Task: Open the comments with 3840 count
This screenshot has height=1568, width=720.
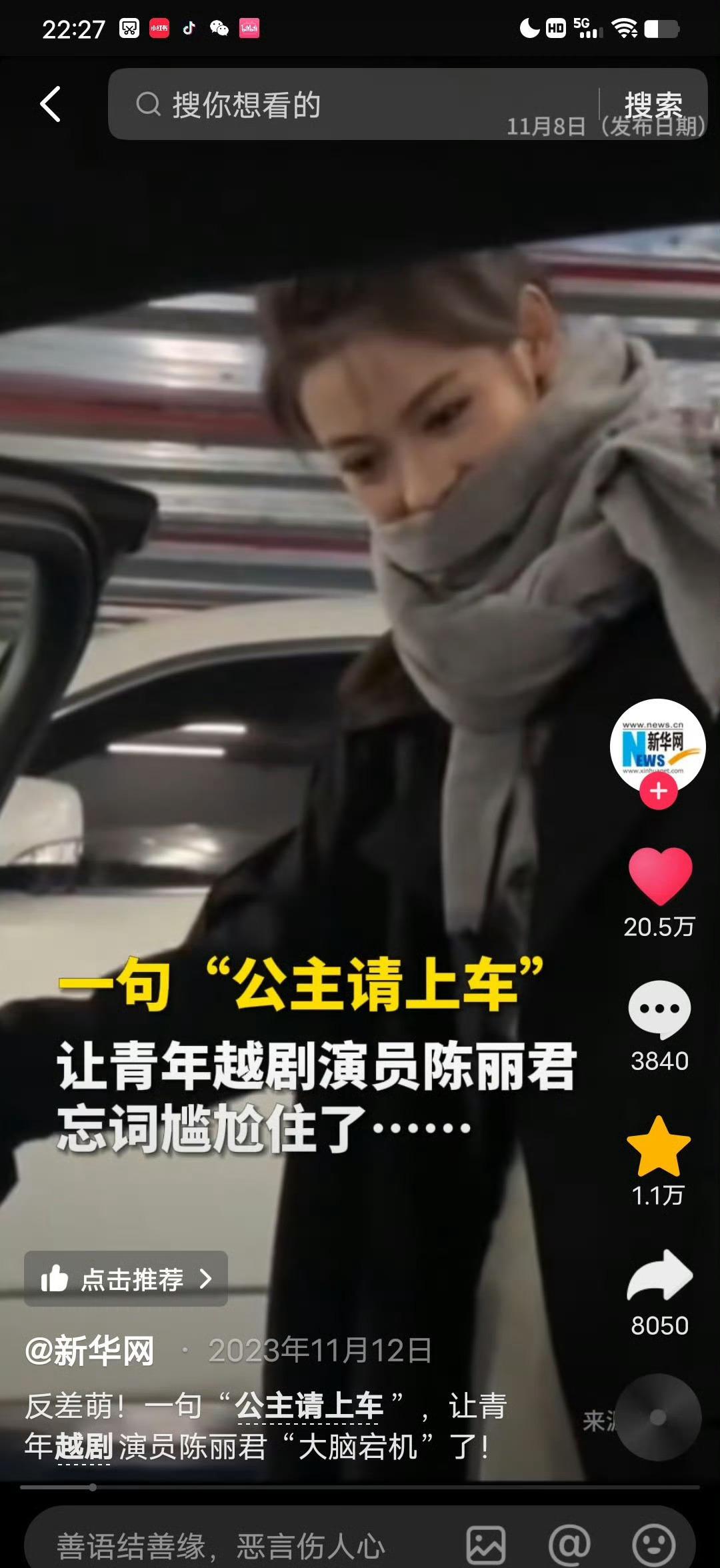Action: 660,1009
